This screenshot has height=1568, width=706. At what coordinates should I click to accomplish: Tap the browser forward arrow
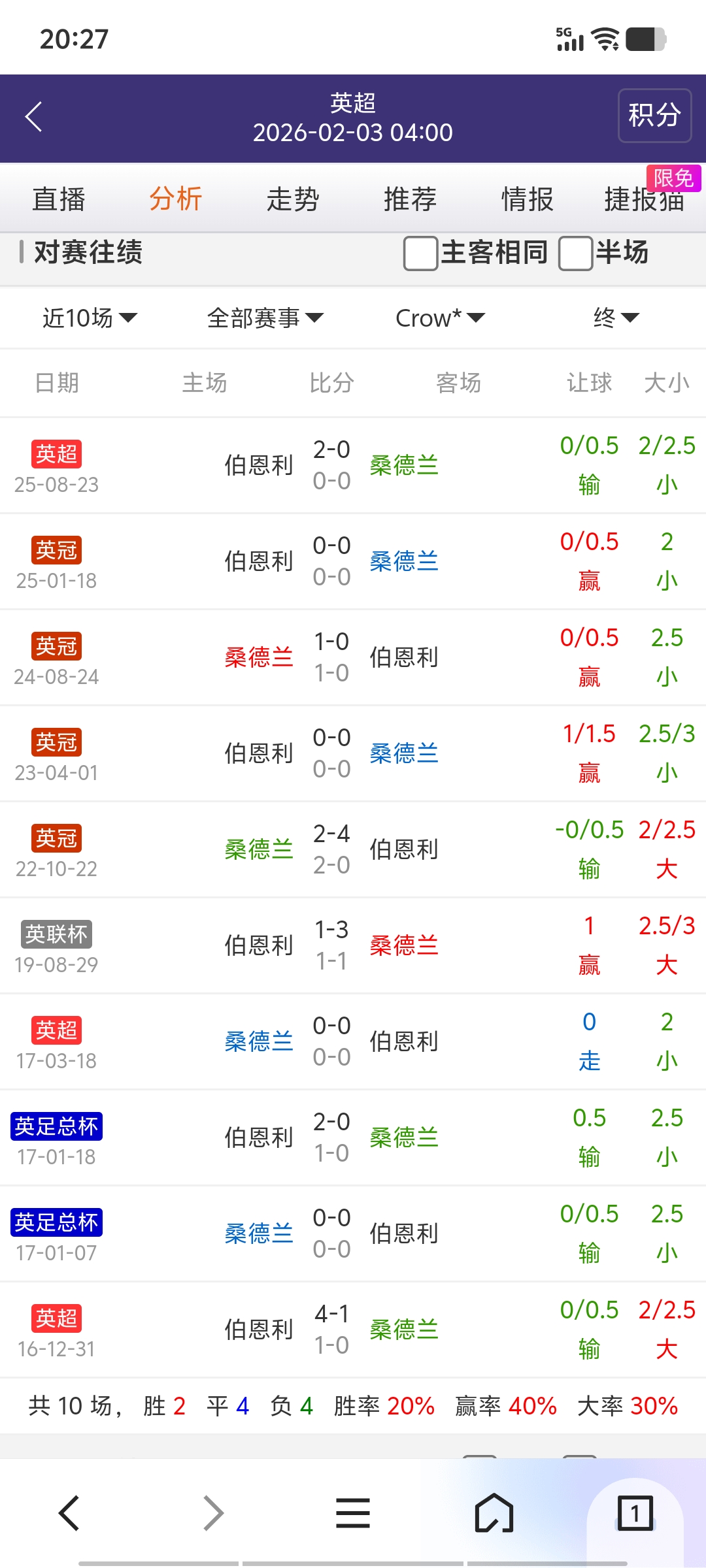point(213,1513)
